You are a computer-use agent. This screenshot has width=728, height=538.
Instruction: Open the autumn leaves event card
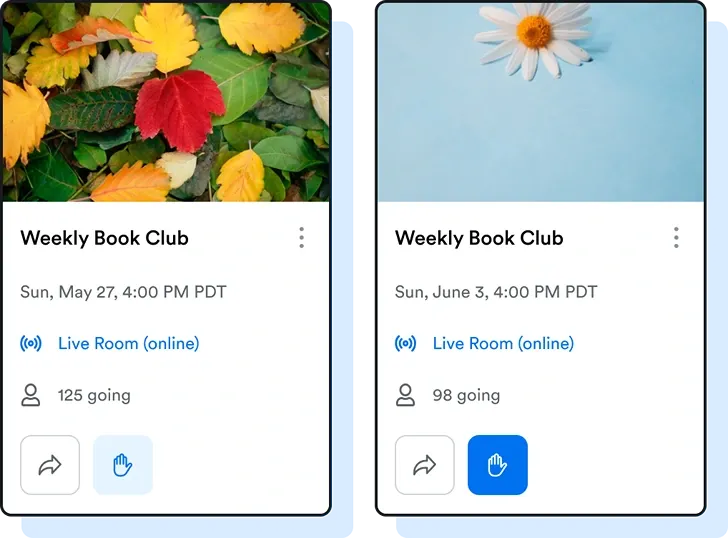(x=166, y=100)
